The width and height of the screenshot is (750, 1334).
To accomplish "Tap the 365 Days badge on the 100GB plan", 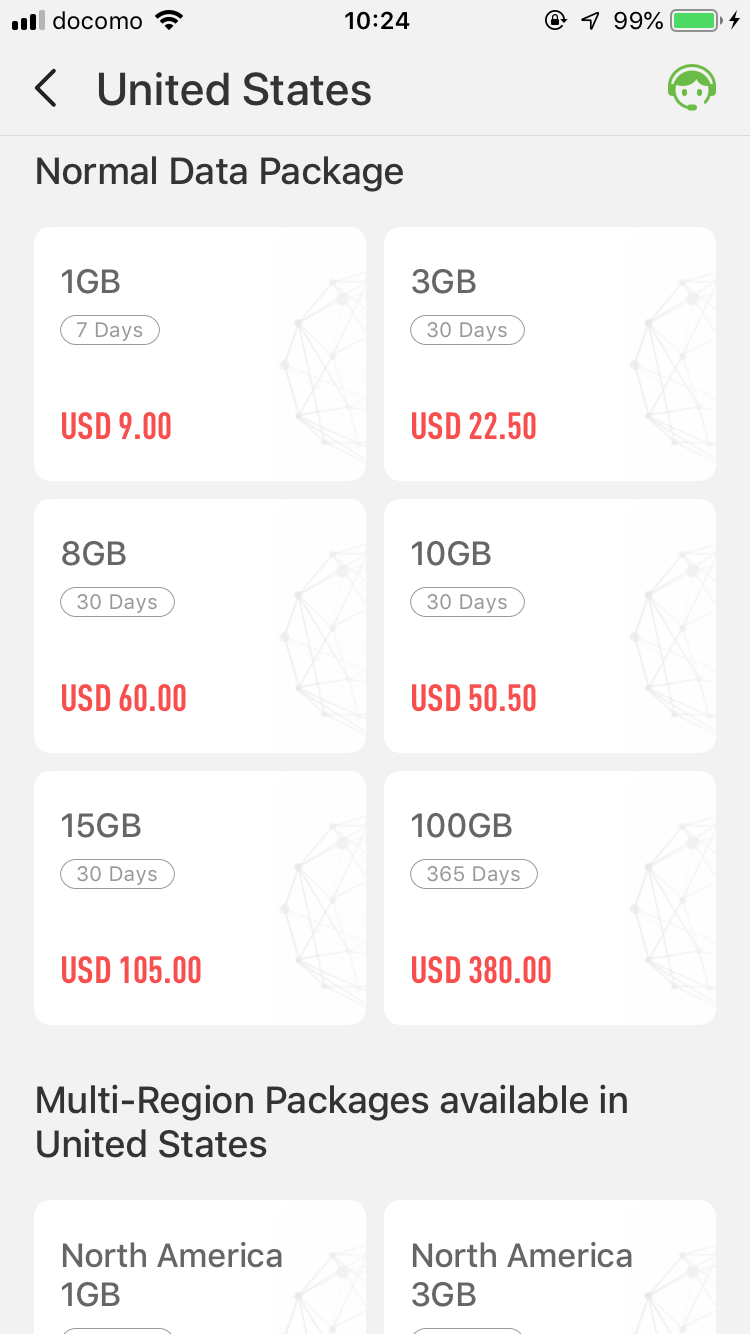I will [473, 874].
